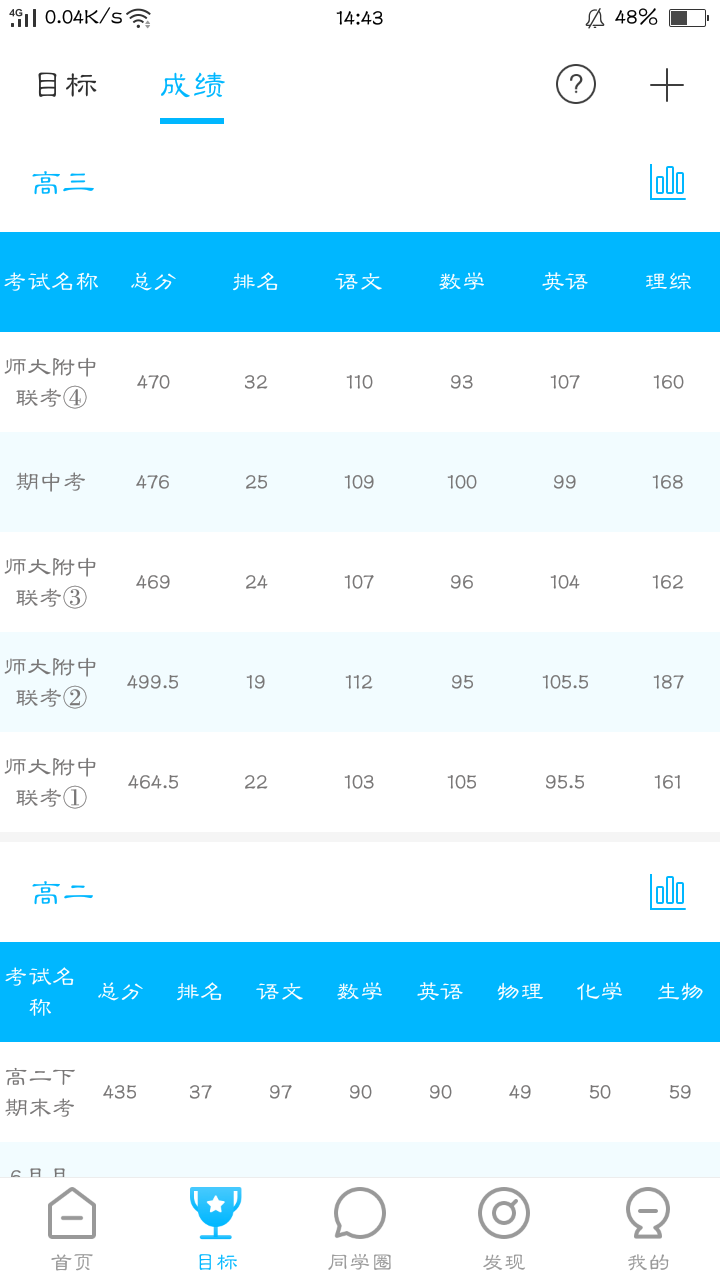
Task: Open the 发现 tab
Action: [x=504, y=1228]
